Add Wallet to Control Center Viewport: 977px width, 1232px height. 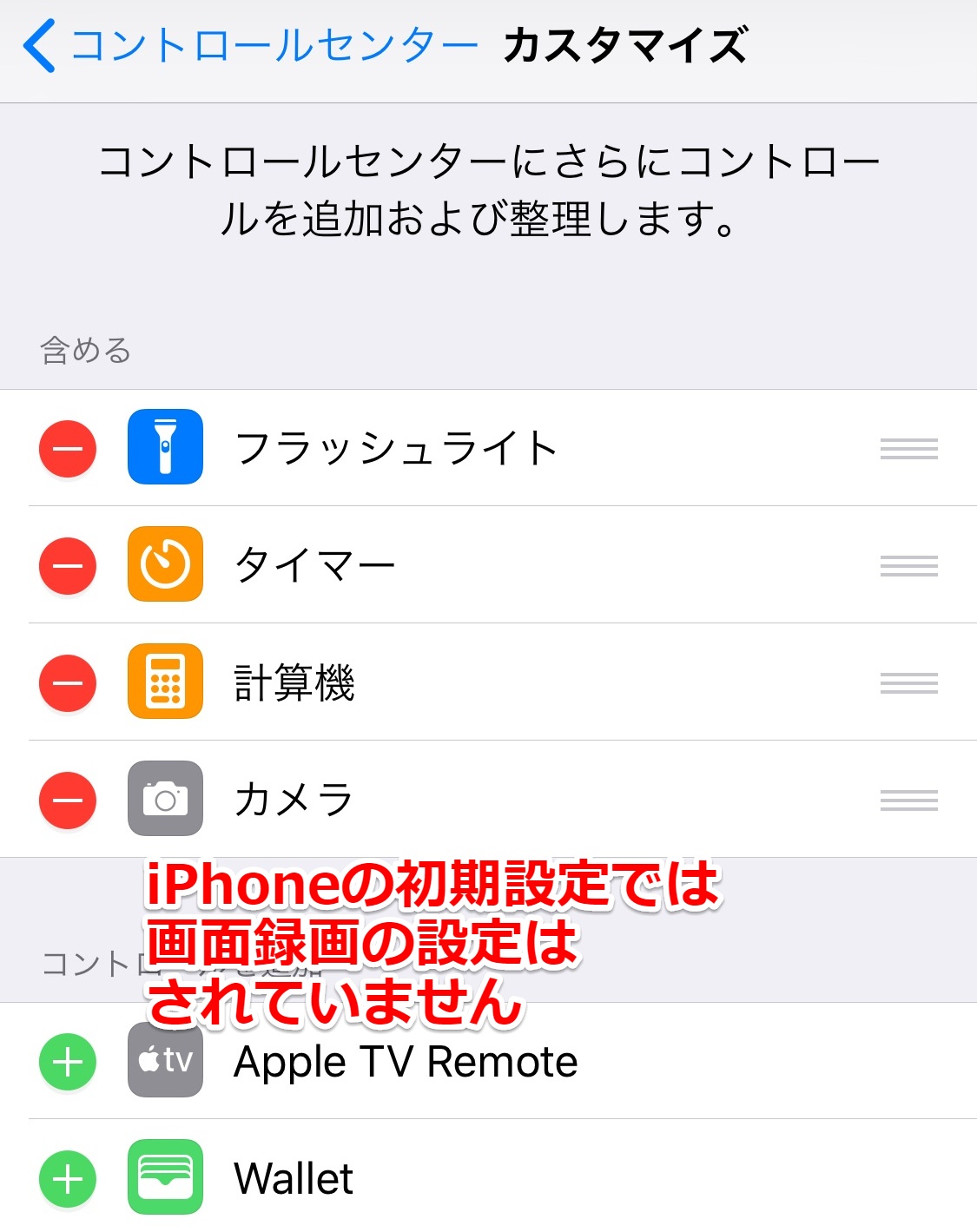(68, 1179)
